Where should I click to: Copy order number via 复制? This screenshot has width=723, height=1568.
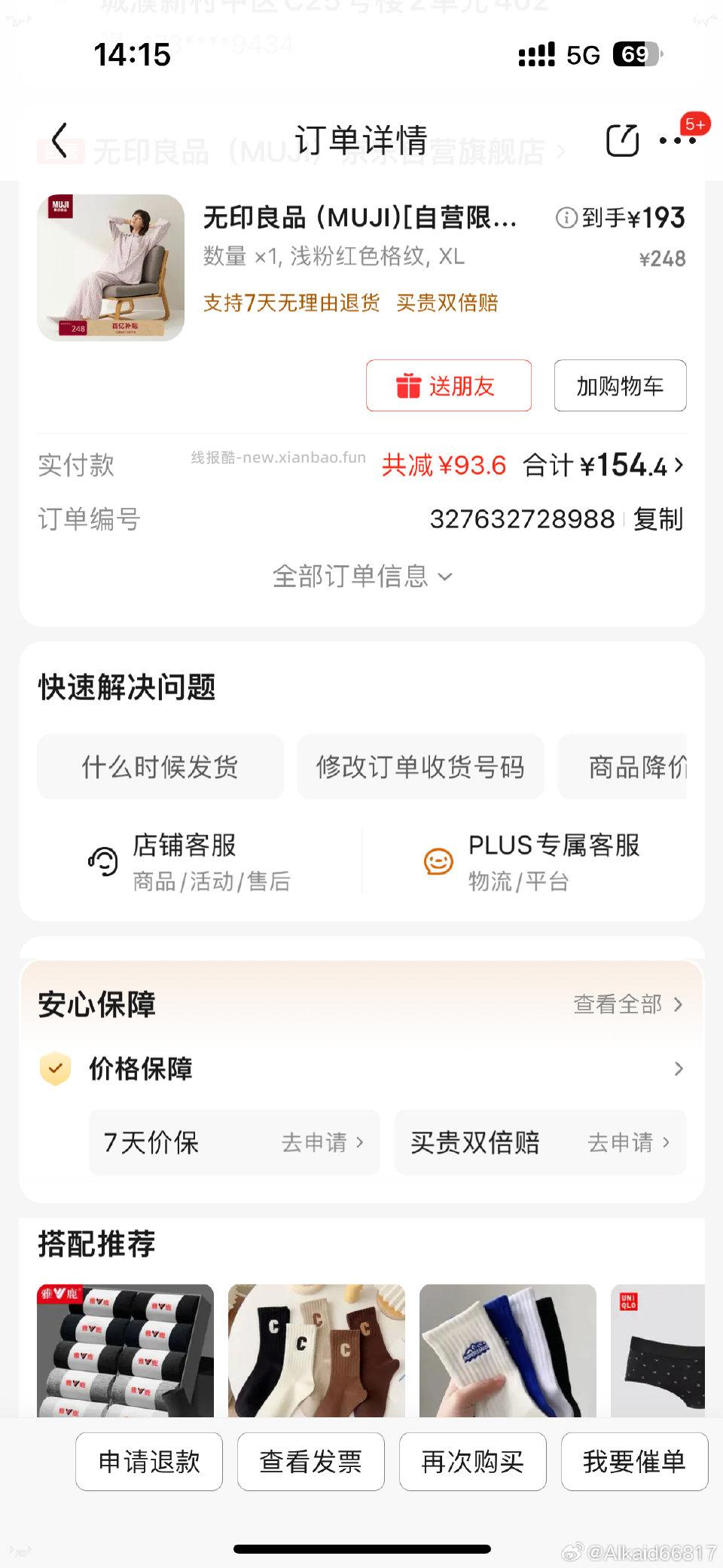click(661, 520)
